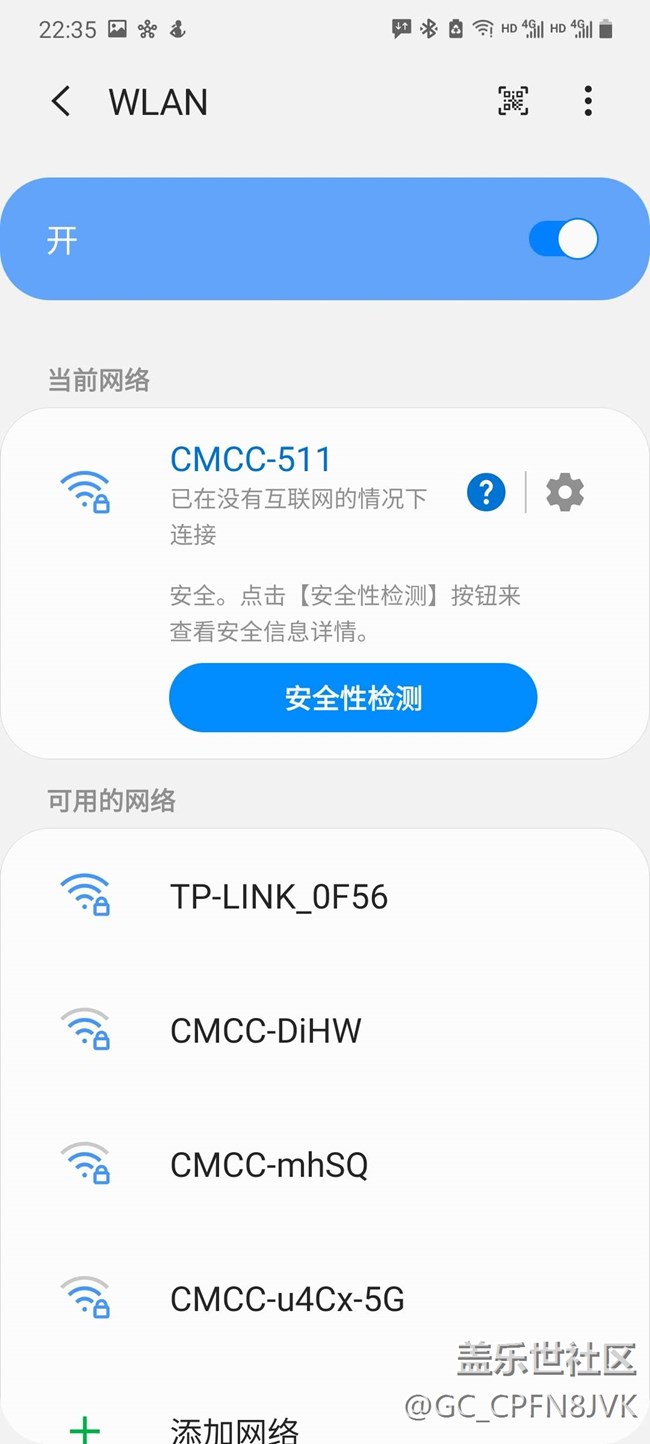
Task: Select the CMCC-DiHW network
Action: tap(266, 1031)
